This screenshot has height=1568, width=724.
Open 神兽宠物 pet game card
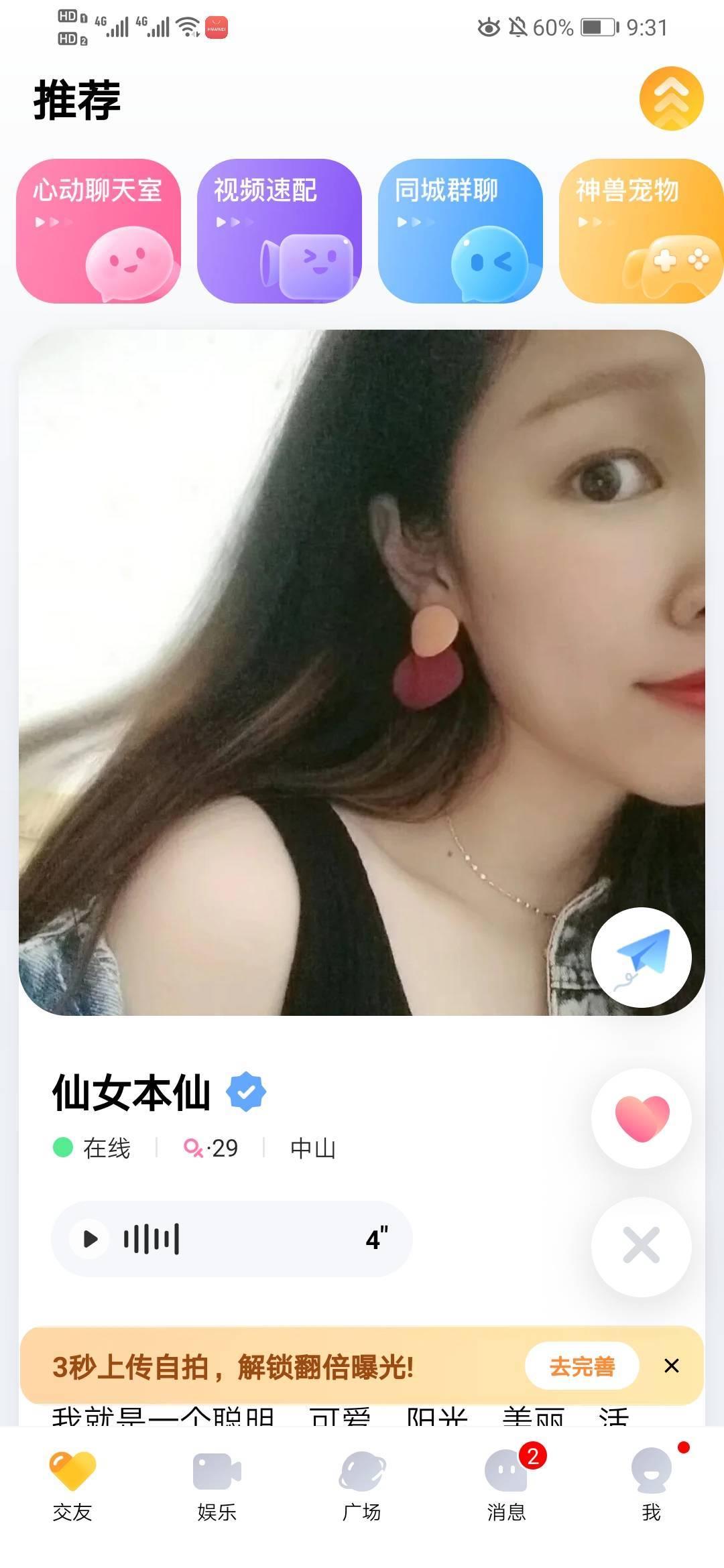coord(640,231)
